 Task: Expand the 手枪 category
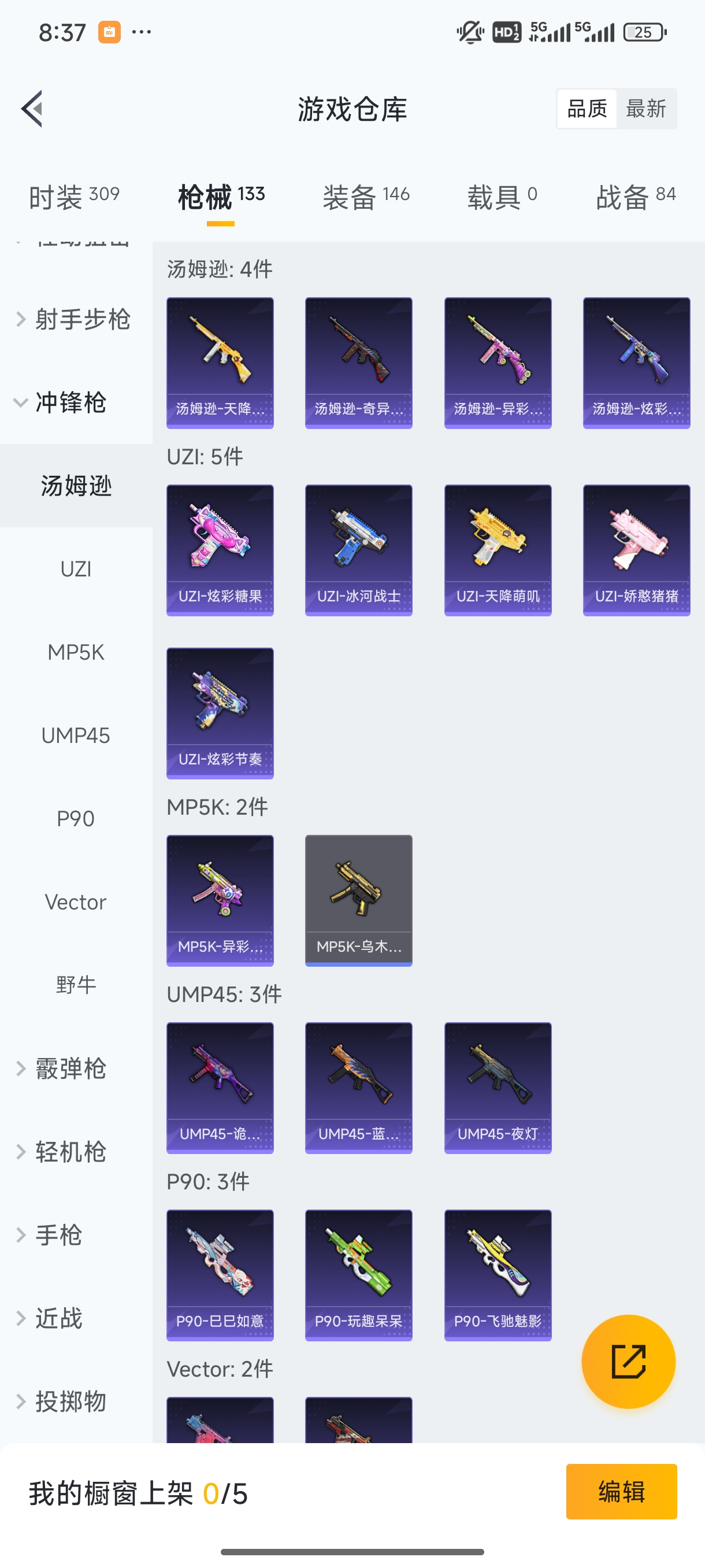pos(58,1235)
